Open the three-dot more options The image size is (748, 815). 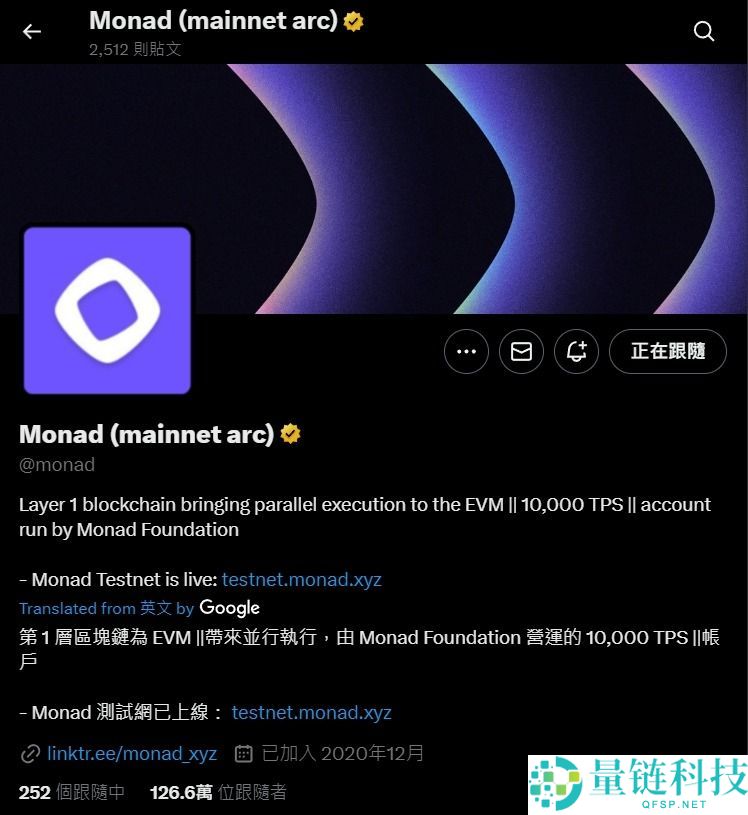pos(466,352)
